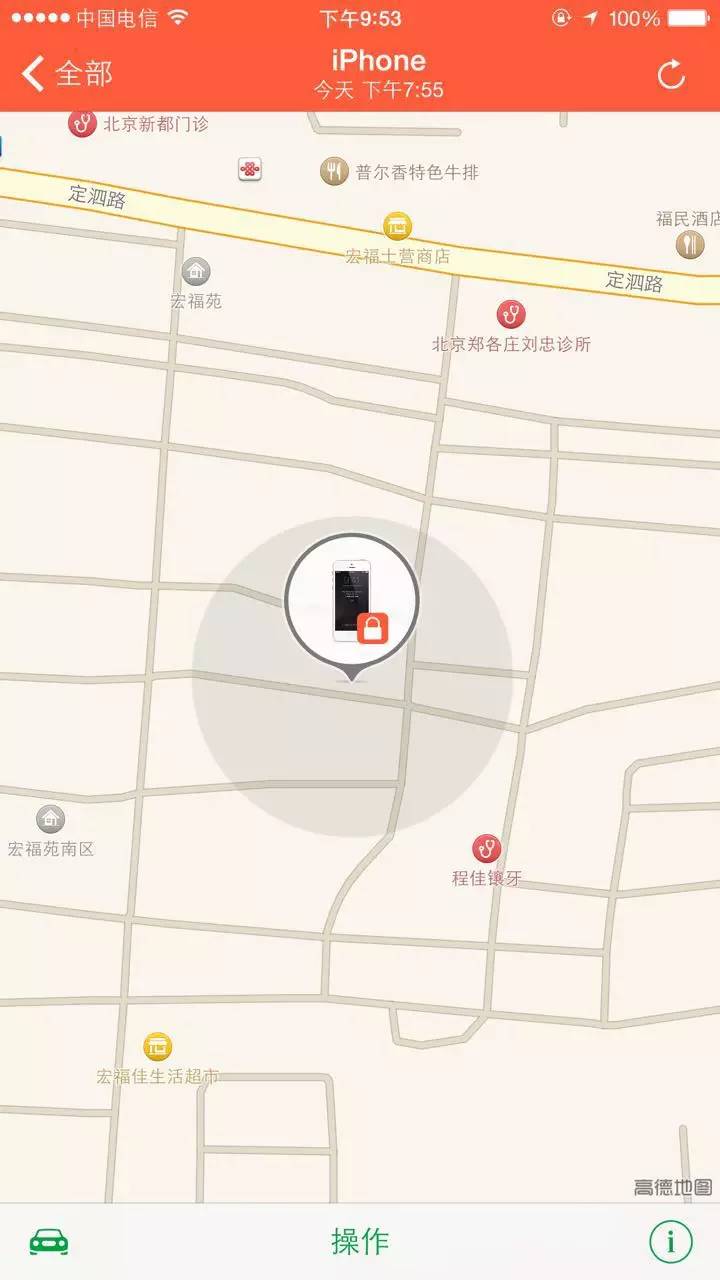
Task: Open the map info options
Action: 671,1242
